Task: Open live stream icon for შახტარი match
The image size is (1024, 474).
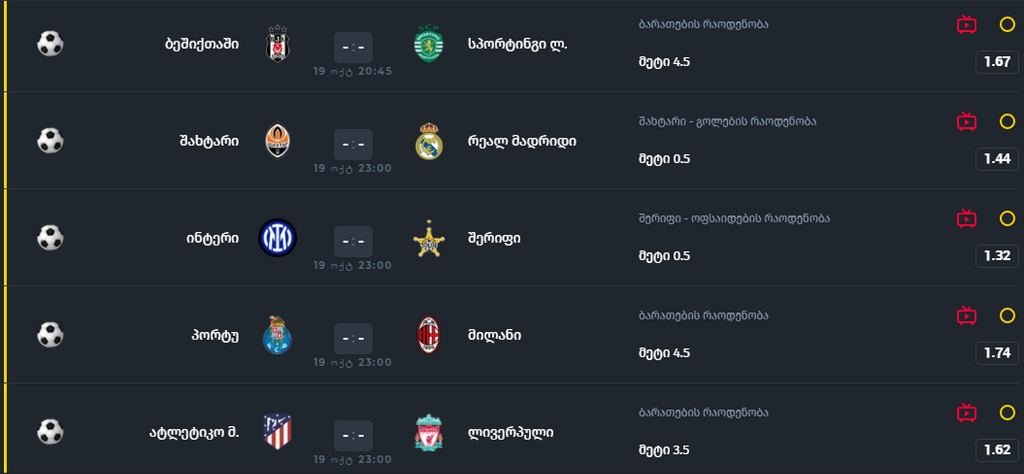Action: click(966, 122)
